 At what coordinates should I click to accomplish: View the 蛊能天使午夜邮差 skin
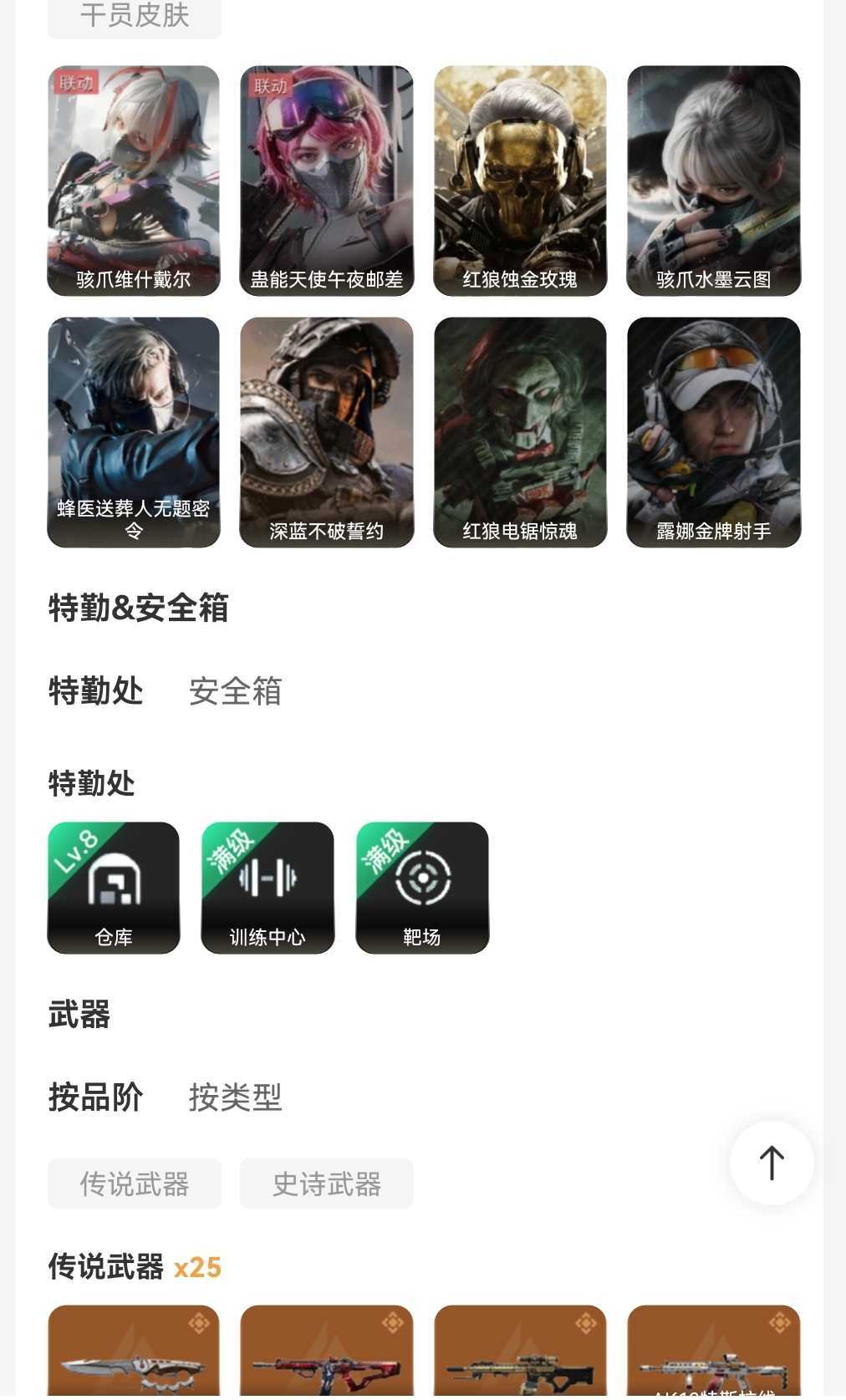pos(326,180)
